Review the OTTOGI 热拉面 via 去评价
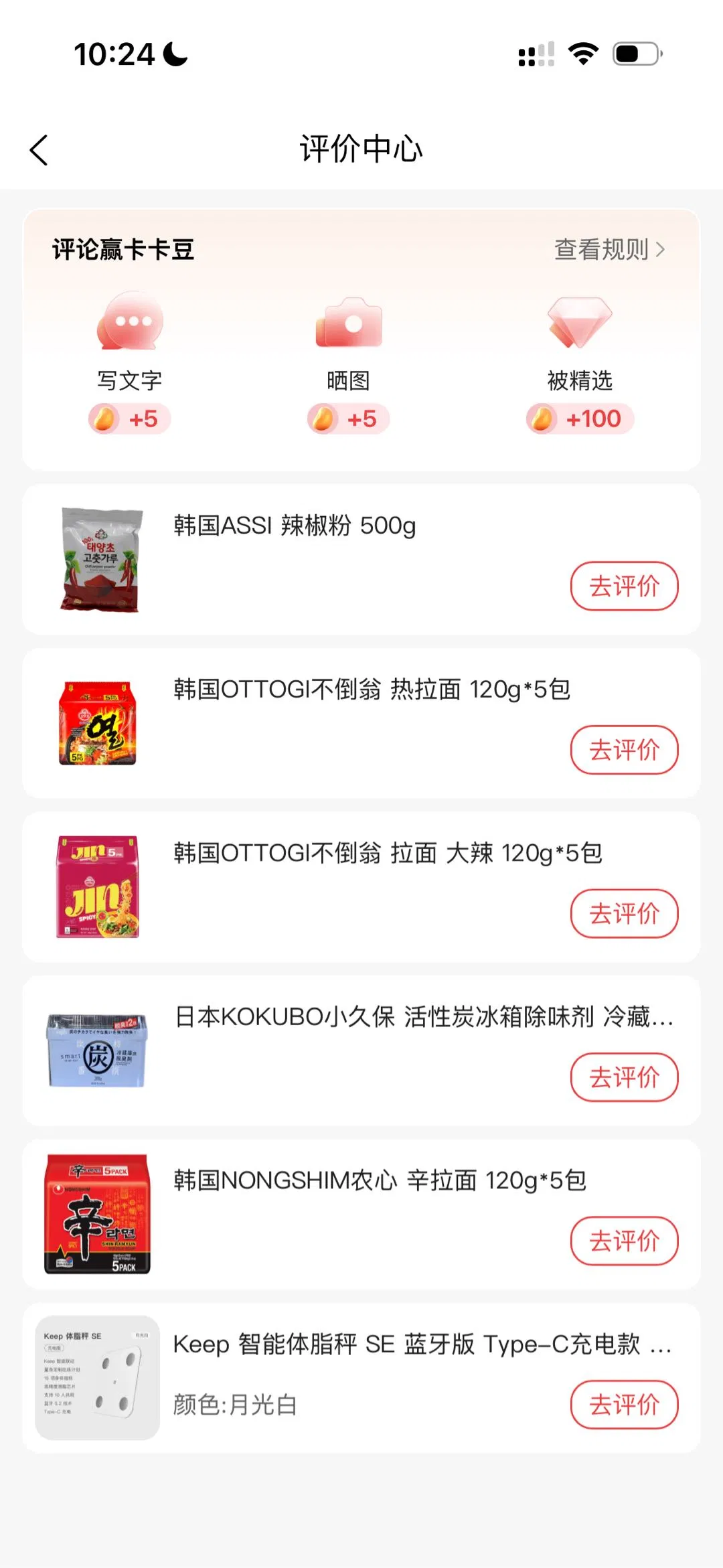Screen dimensions: 723x1568 pos(624,750)
